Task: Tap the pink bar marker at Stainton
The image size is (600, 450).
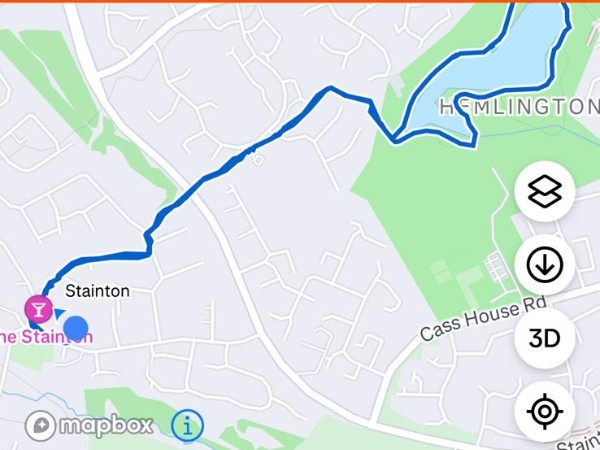Action: point(38,309)
